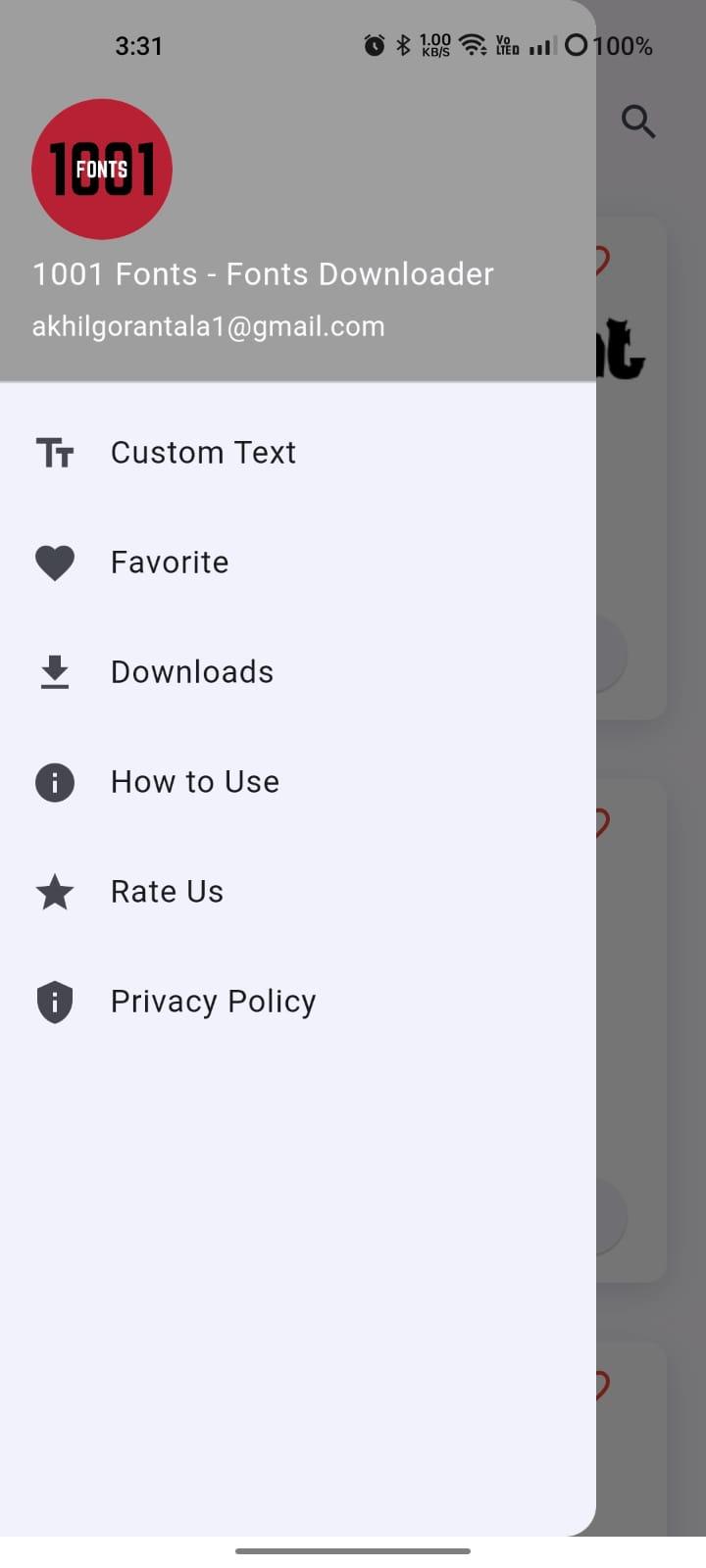Go to Favorite fonts
The width and height of the screenshot is (706, 1568).
pyautogui.click(x=298, y=563)
